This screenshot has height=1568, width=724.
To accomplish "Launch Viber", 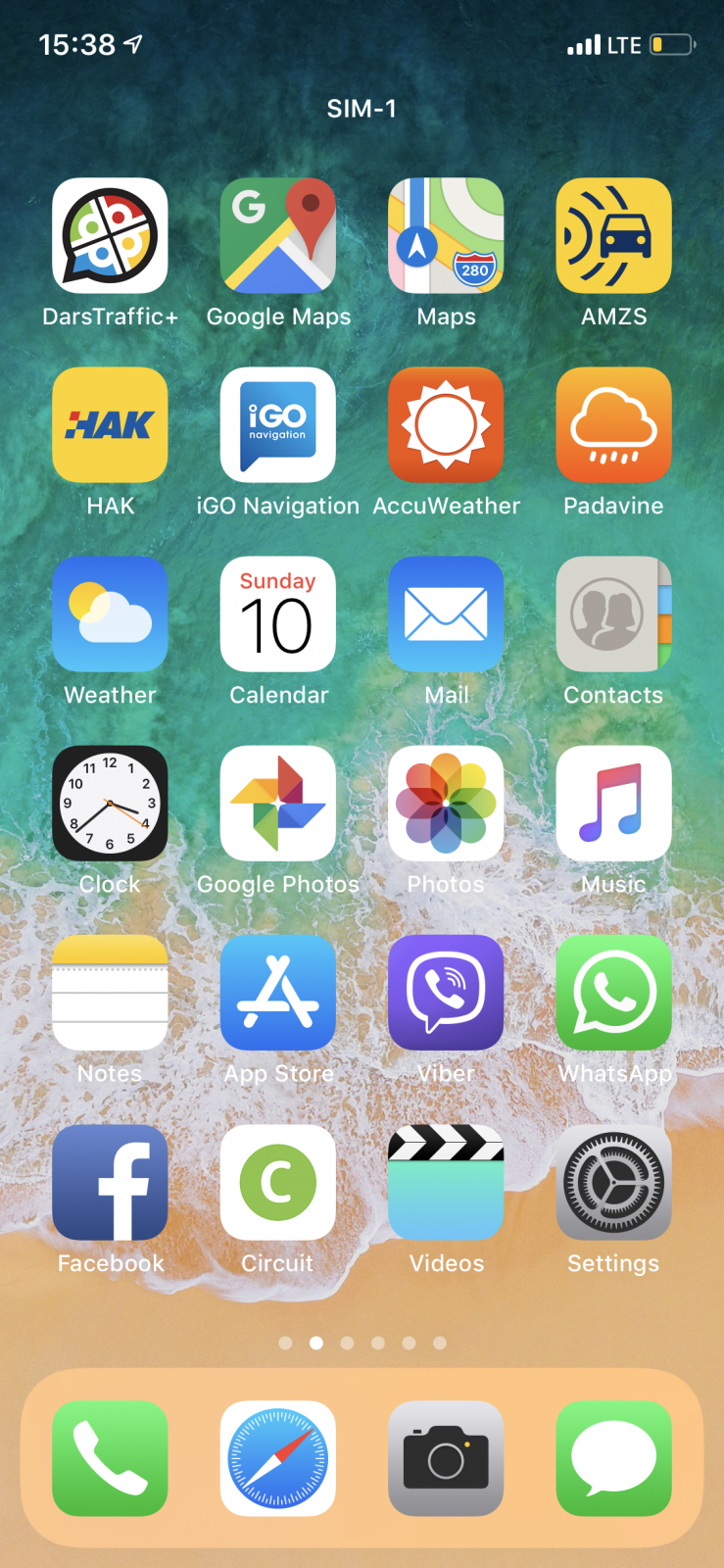I will click(446, 993).
